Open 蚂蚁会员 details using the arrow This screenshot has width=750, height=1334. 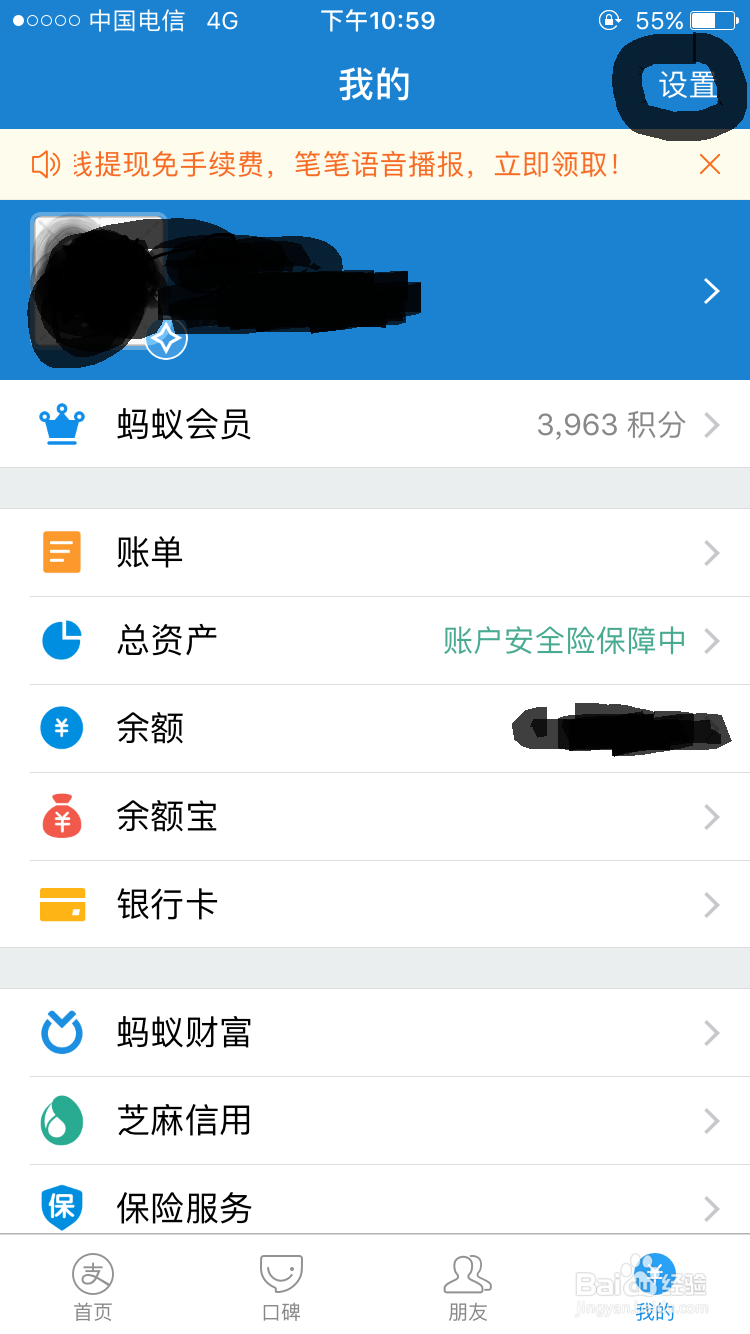[x=712, y=423]
